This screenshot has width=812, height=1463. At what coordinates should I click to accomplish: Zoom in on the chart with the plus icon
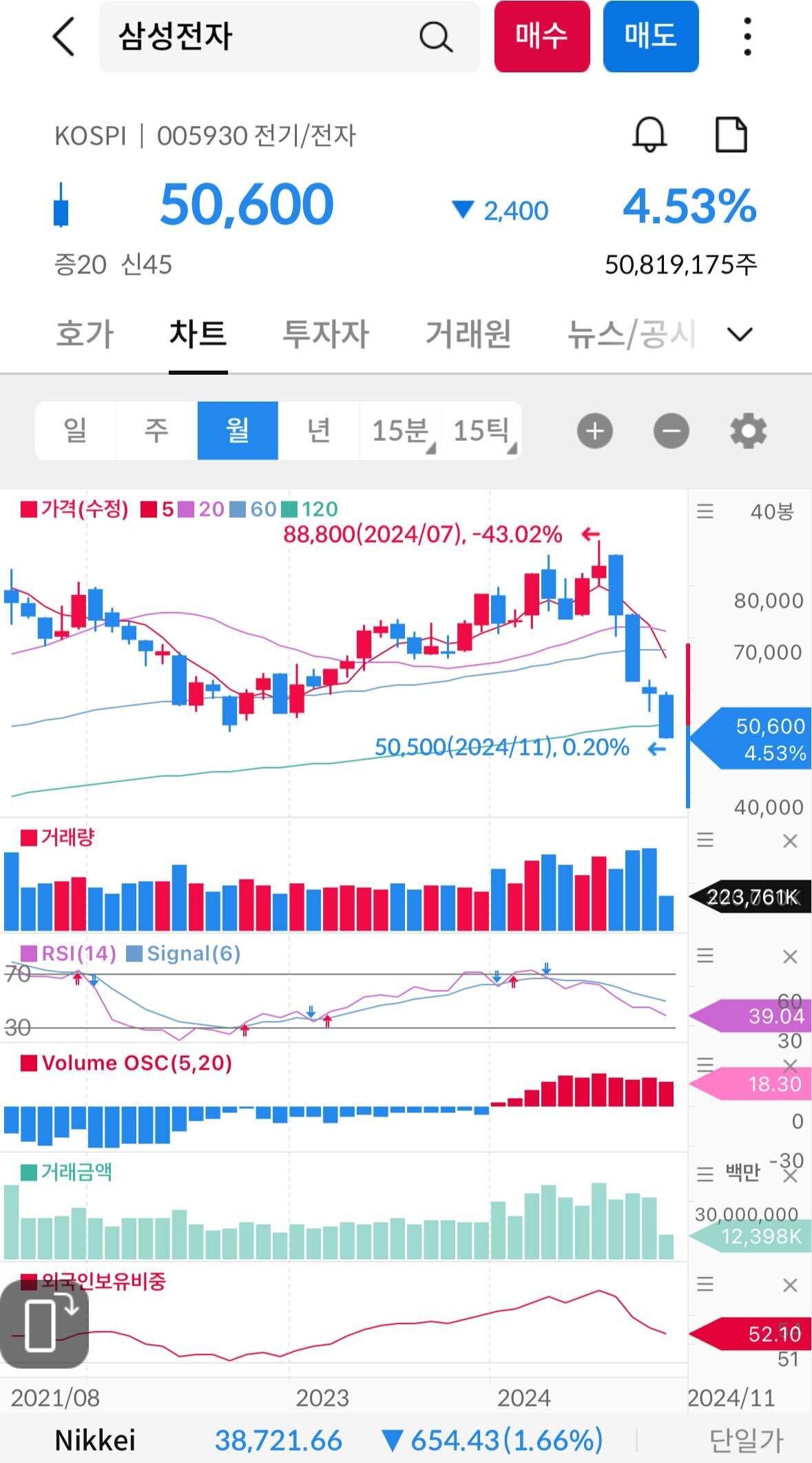(x=594, y=430)
